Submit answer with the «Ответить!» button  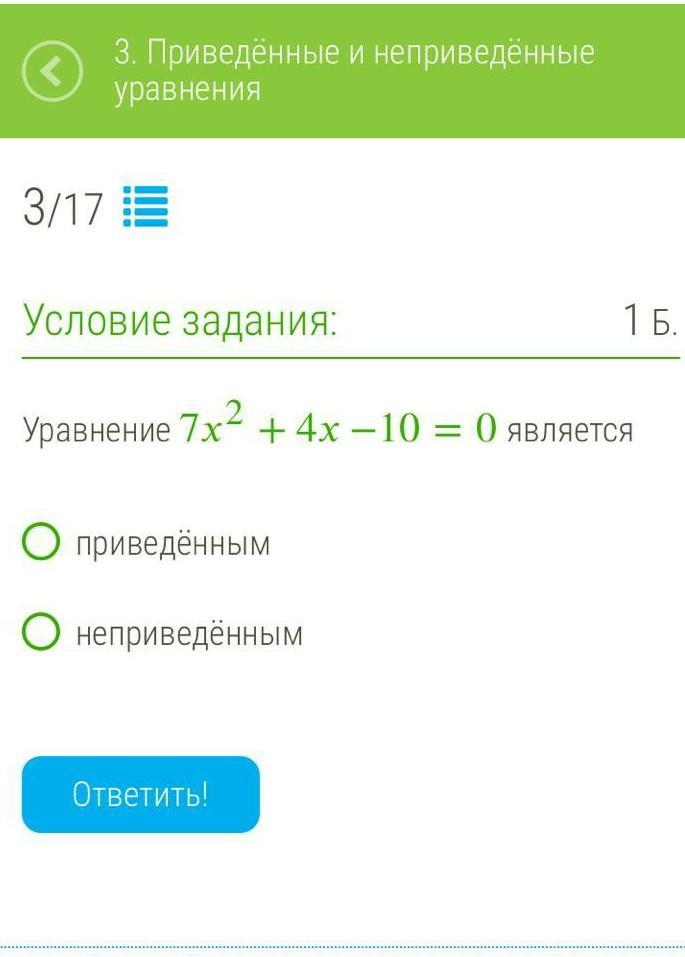point(140,795)
